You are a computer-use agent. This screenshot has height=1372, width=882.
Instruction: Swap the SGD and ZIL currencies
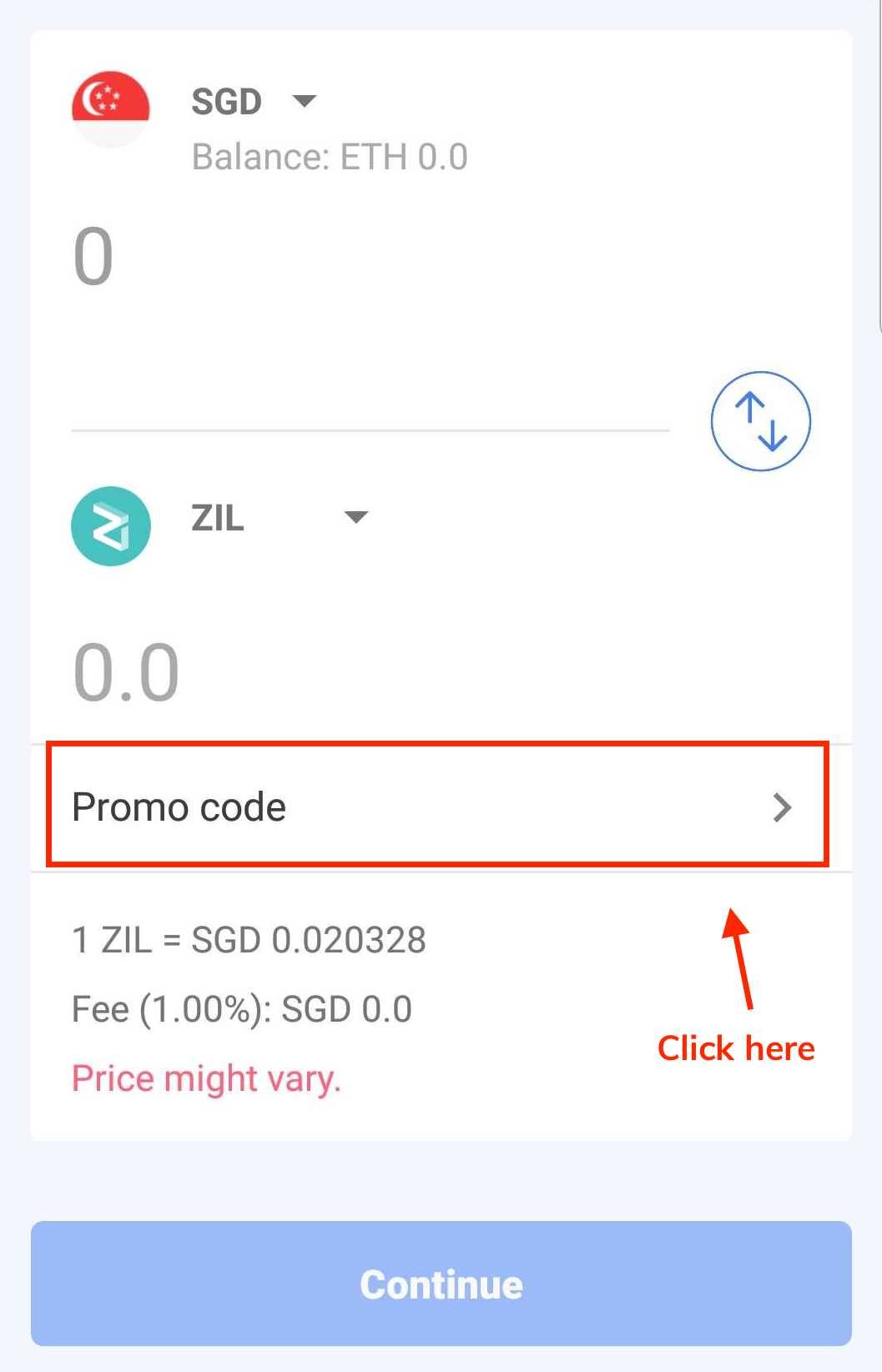[x=760, y=421]
